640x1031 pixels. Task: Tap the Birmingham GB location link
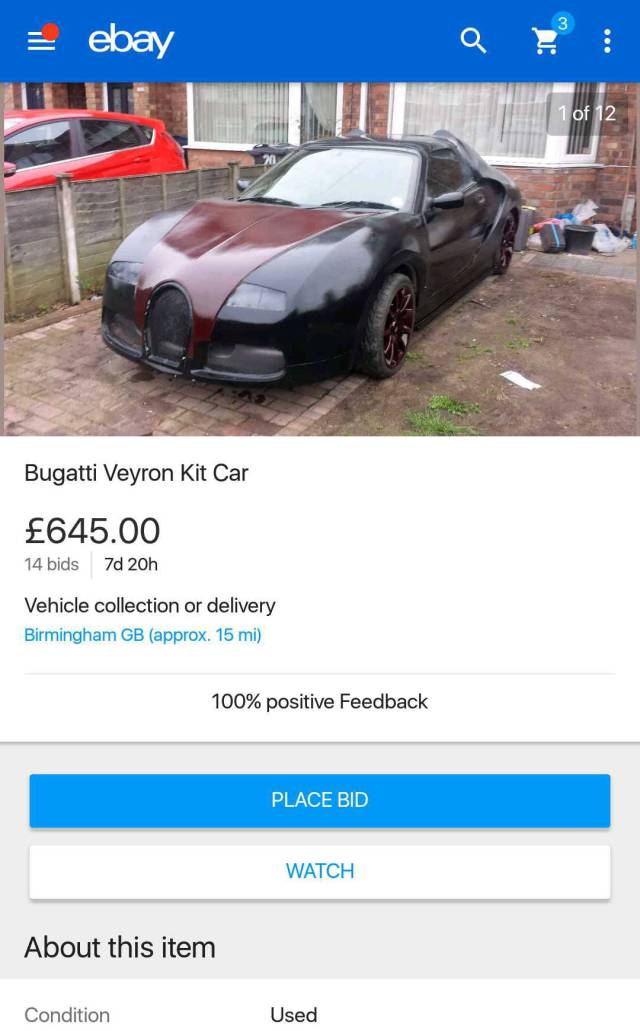[x=143, y=635]
